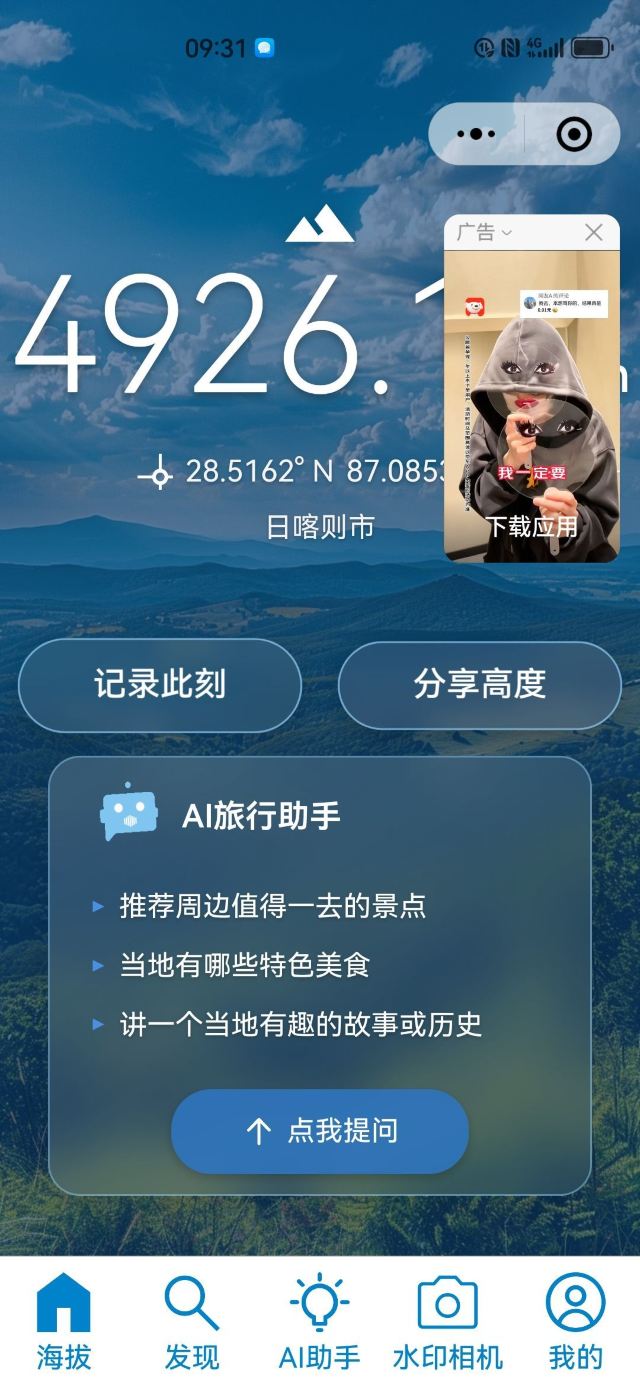Choose 讲一个当地有趣的故事或历史 prompt
640x1386 pixels.
pos(300,1024)
